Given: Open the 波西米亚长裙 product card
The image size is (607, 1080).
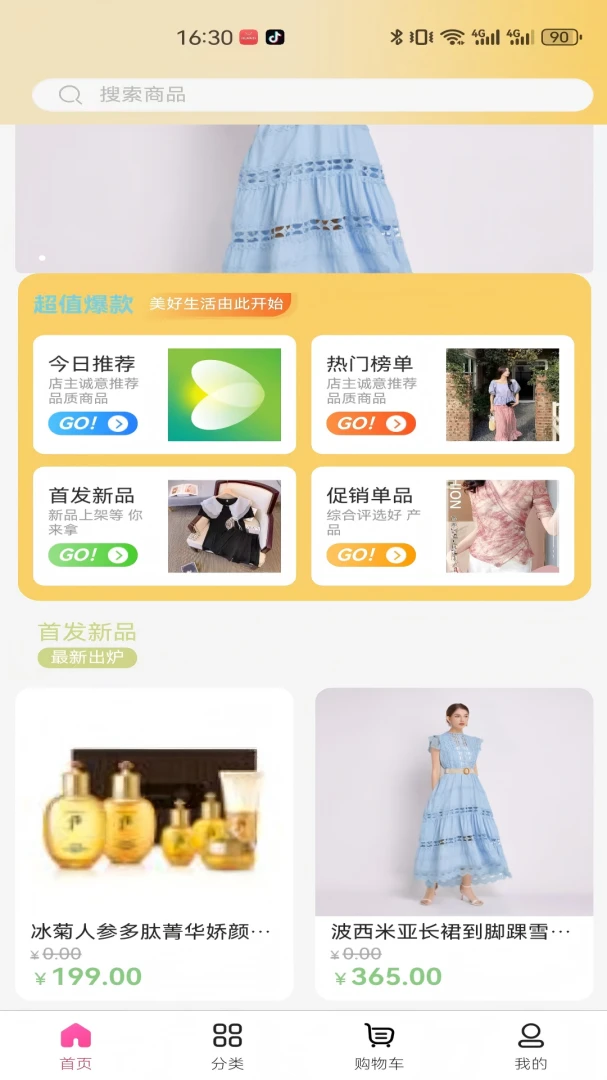Looking at the screenshot, I should (x=454, y=844).
